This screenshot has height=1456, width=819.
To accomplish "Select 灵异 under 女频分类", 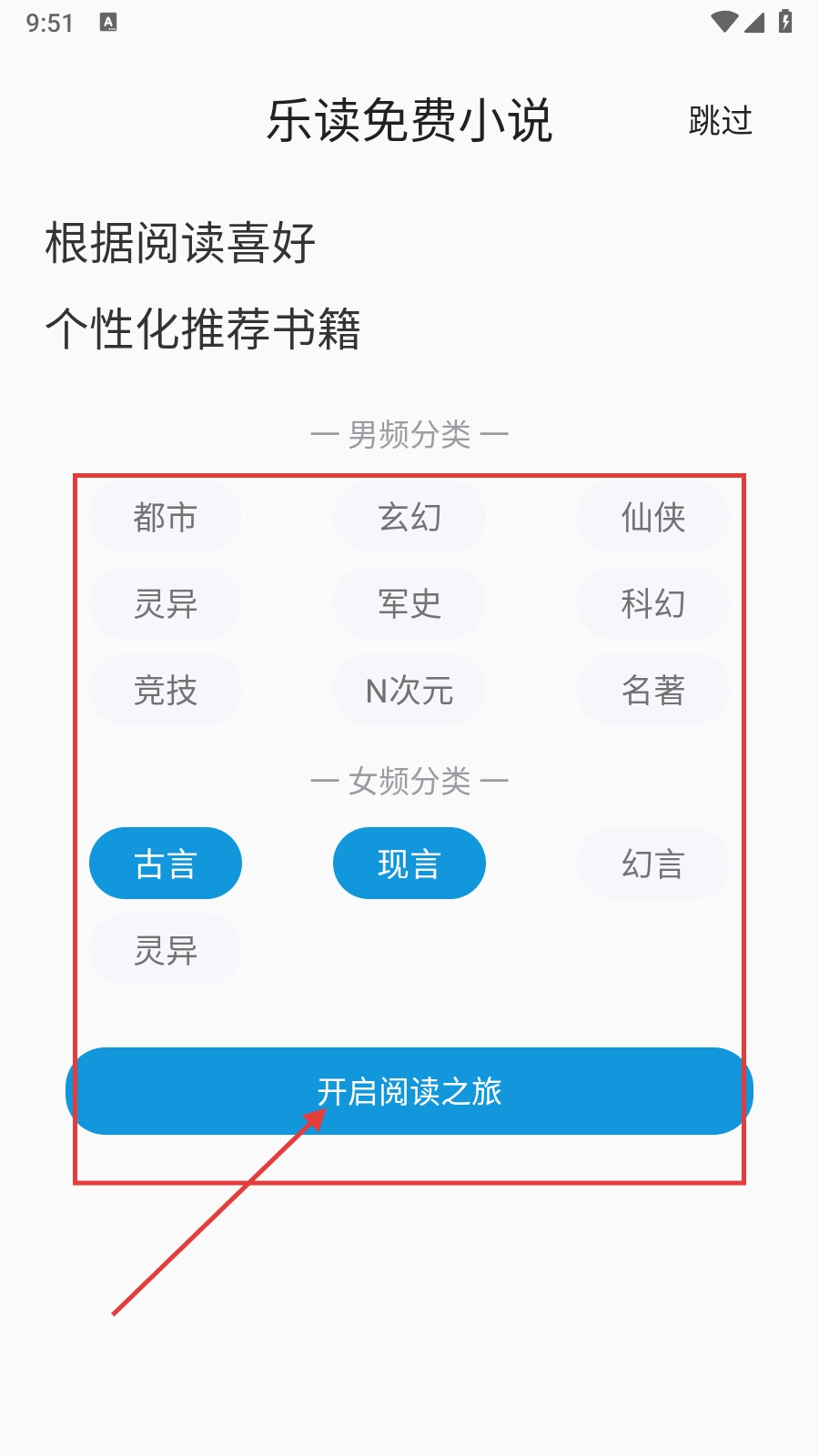I will tap(166, 950).
